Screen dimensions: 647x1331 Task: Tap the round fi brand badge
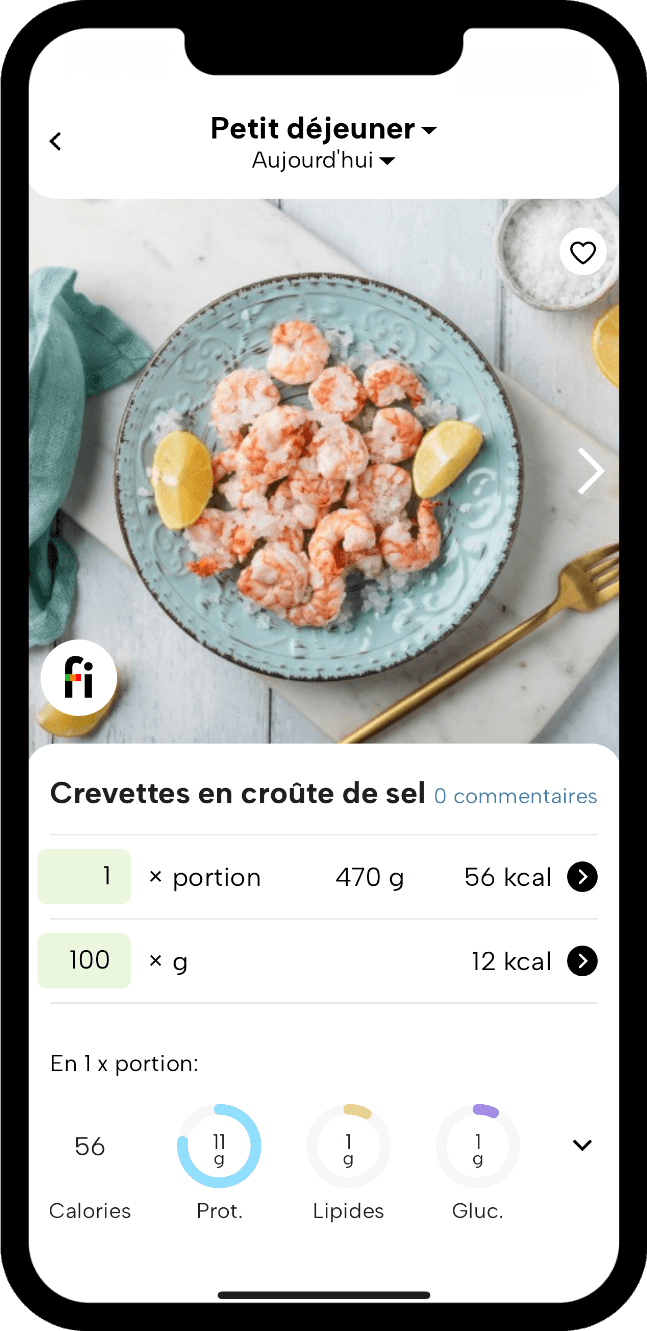pyautogui.click(x=79, y=679)
